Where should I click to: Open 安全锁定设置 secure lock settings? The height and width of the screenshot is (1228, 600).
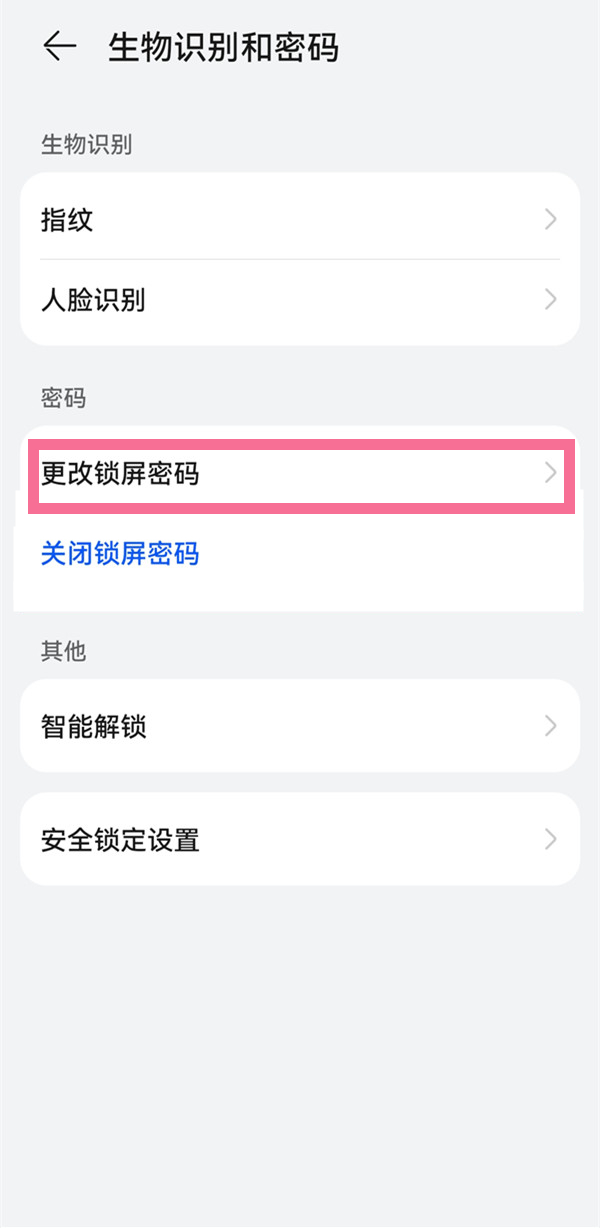pos(300,839)
